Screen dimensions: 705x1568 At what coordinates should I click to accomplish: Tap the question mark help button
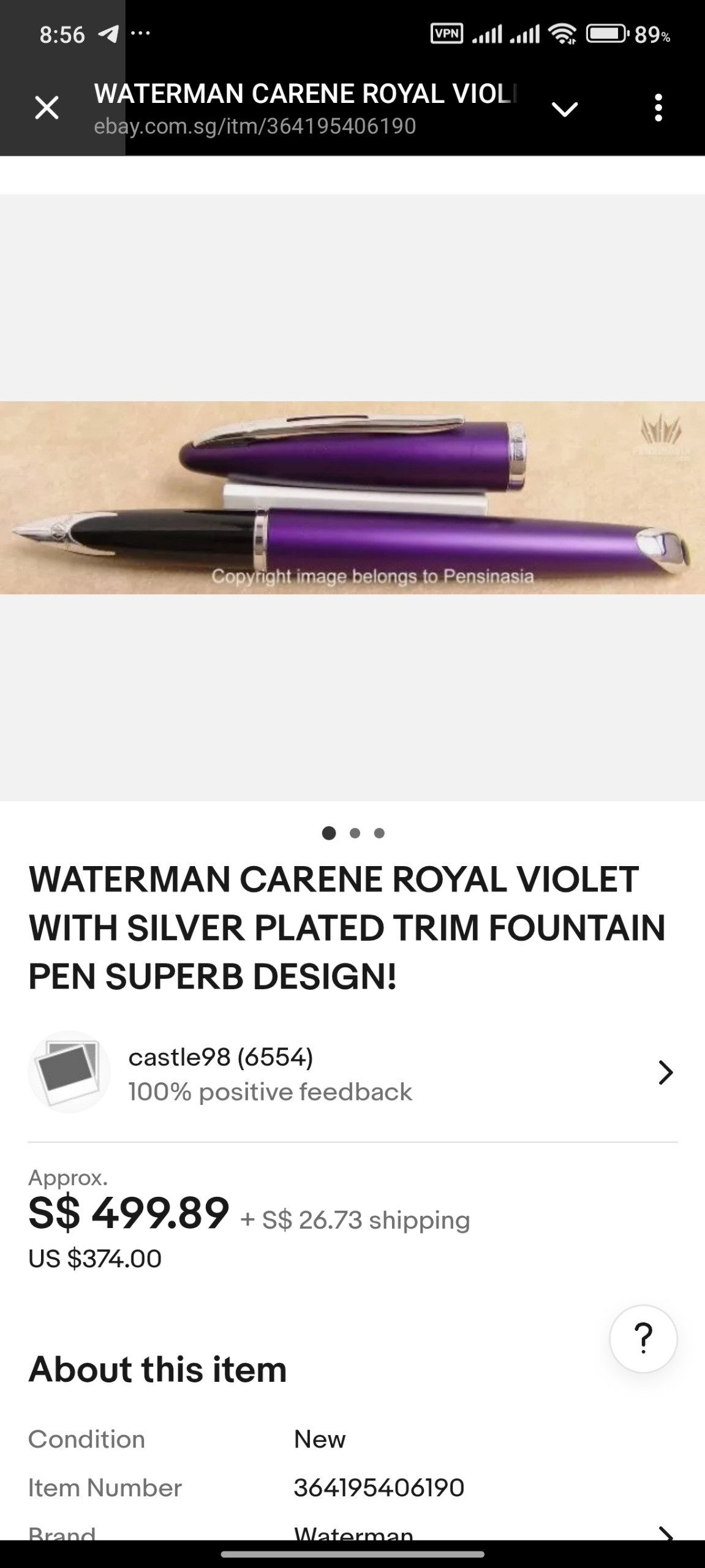pos(643,1338)
